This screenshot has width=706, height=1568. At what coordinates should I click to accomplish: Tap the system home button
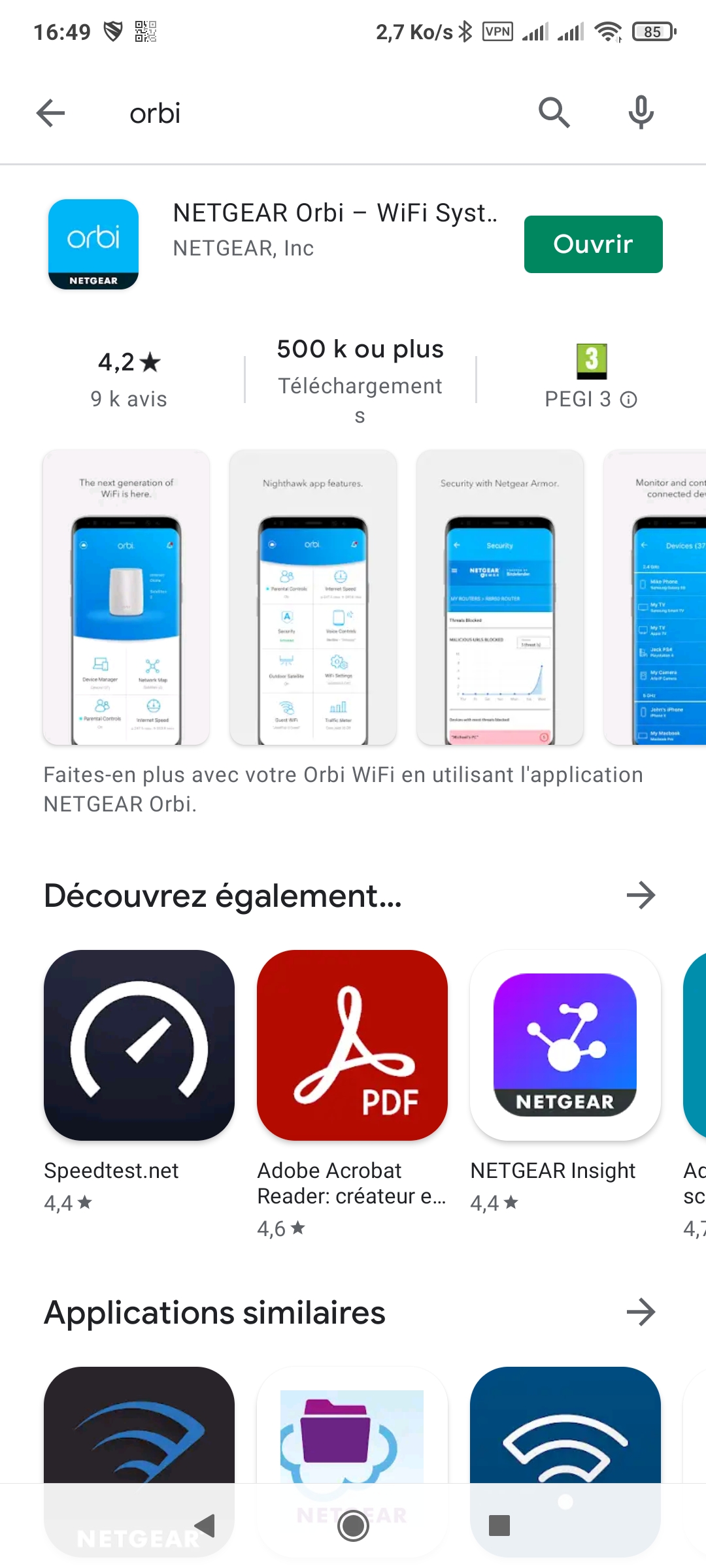pyautogui.click(x=353, y=1526)
